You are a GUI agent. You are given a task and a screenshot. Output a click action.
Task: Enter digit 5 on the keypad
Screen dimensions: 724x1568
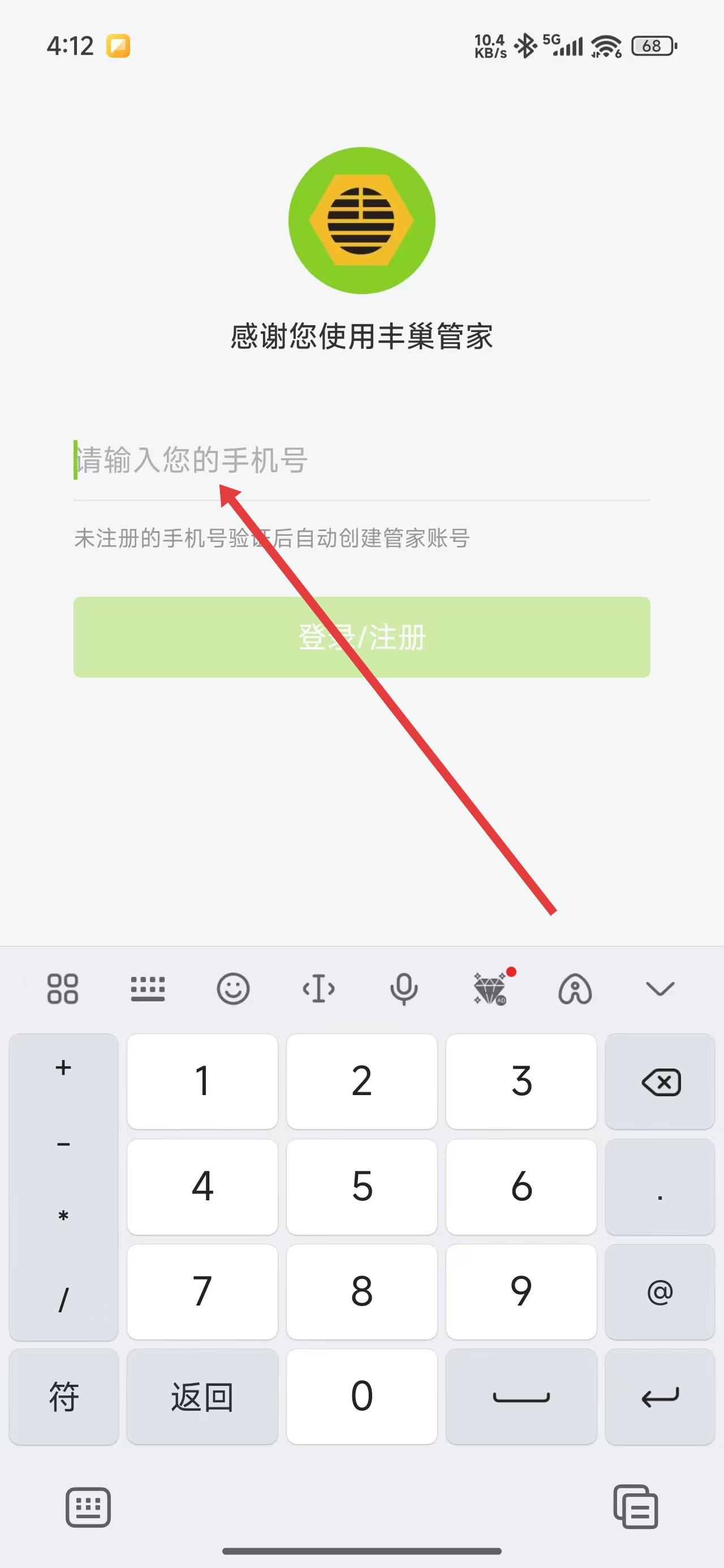coord(361,1186)
